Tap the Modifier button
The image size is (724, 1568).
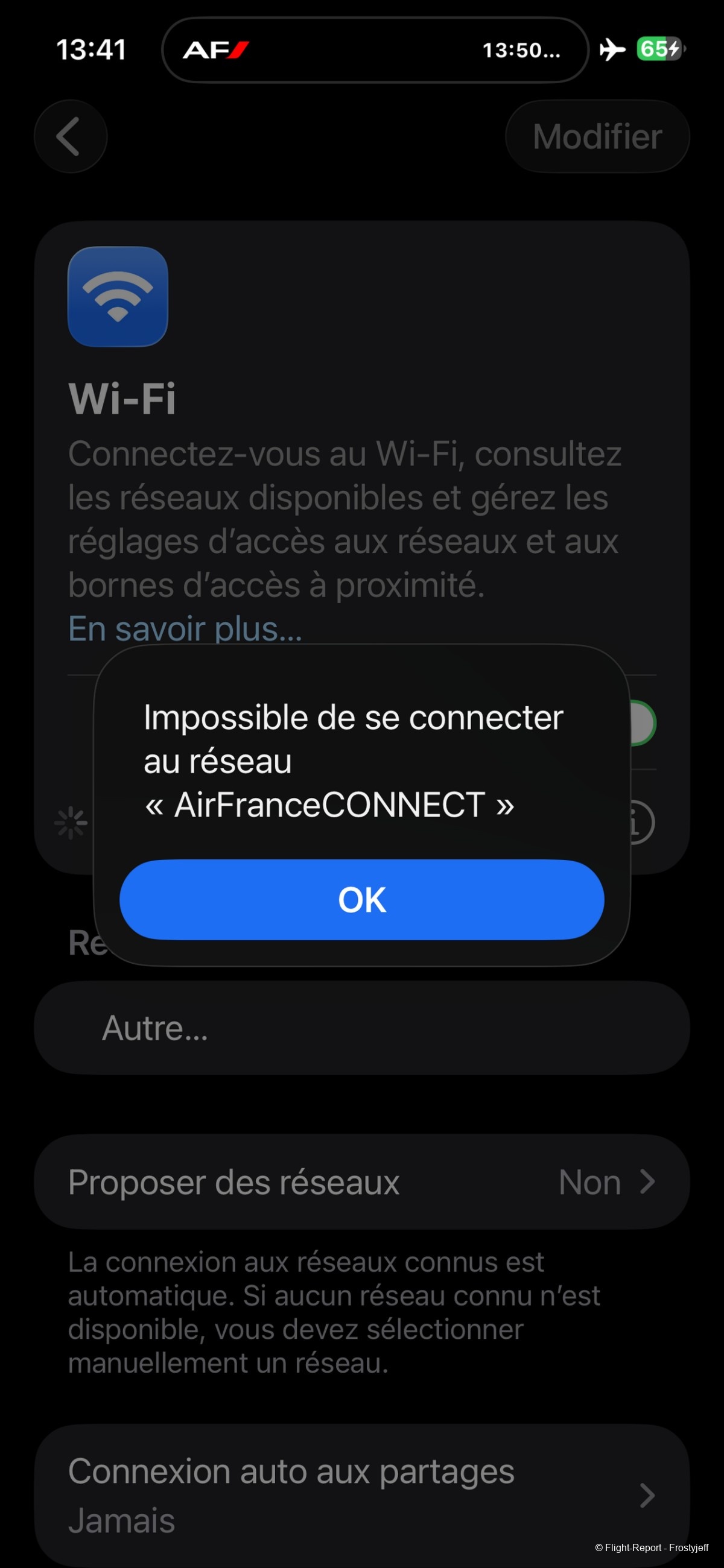coord(597,136)
